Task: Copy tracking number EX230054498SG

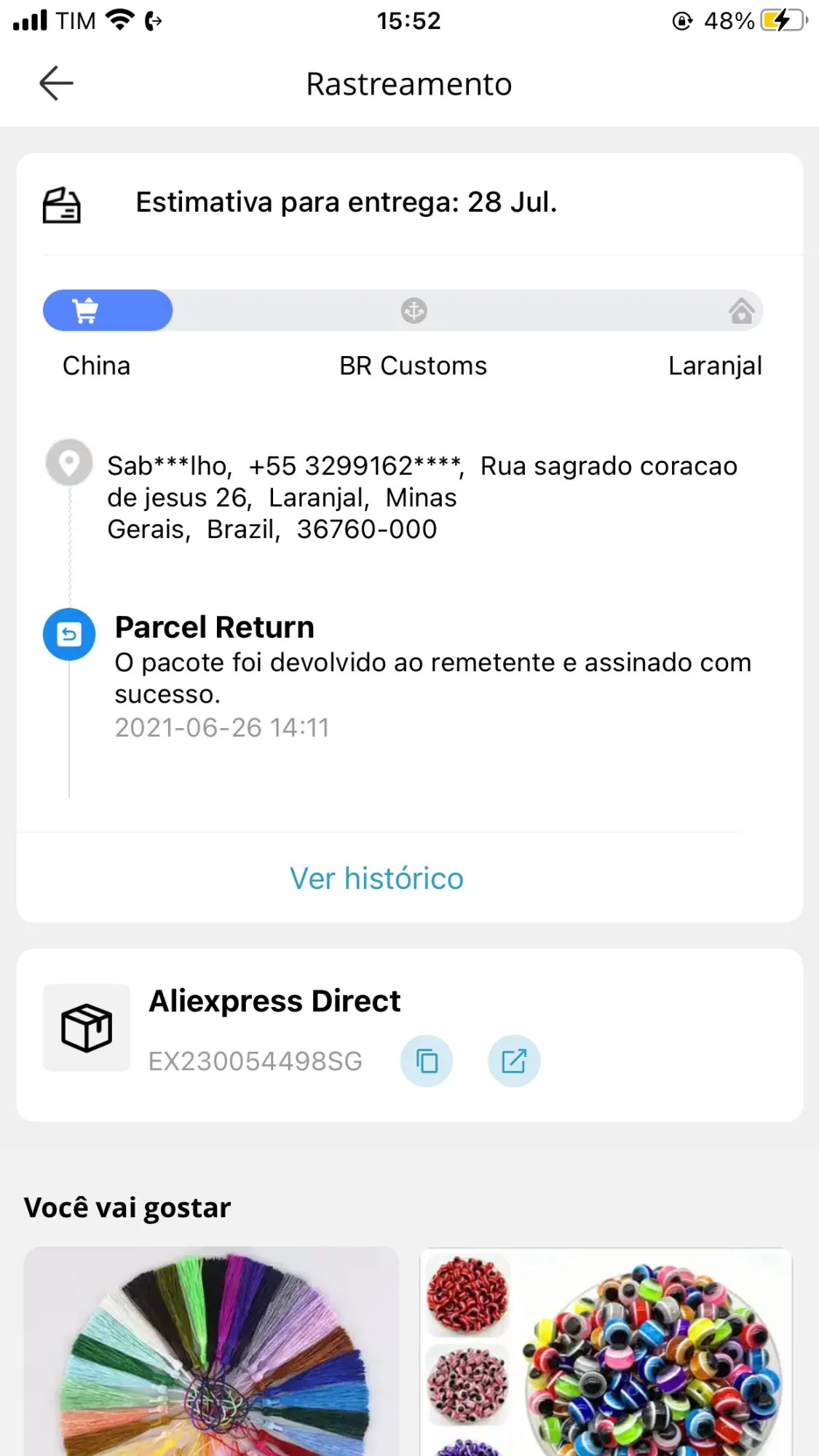Action: click(427, 1061)
